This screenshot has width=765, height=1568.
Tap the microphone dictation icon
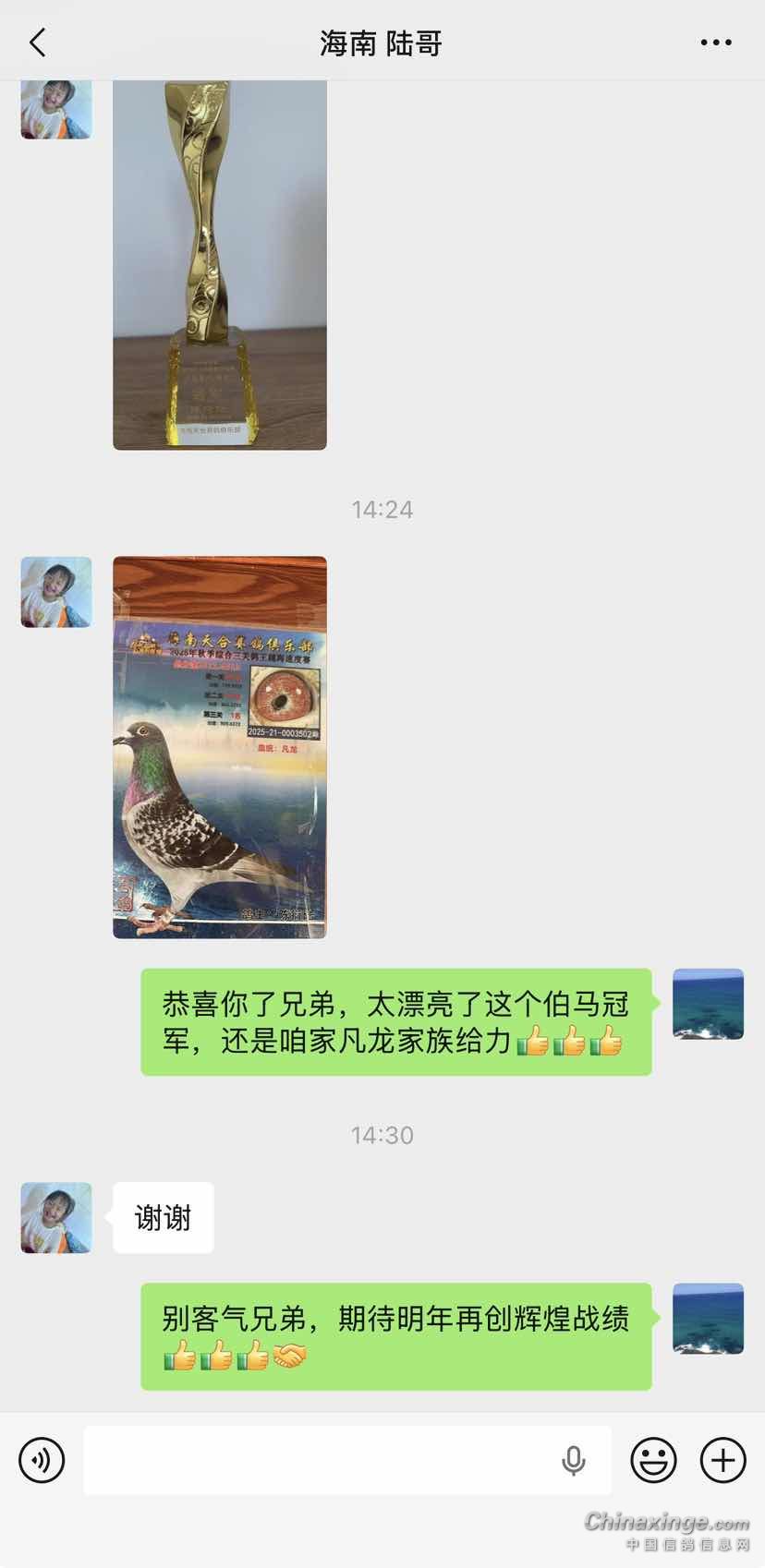point(574,1460)
